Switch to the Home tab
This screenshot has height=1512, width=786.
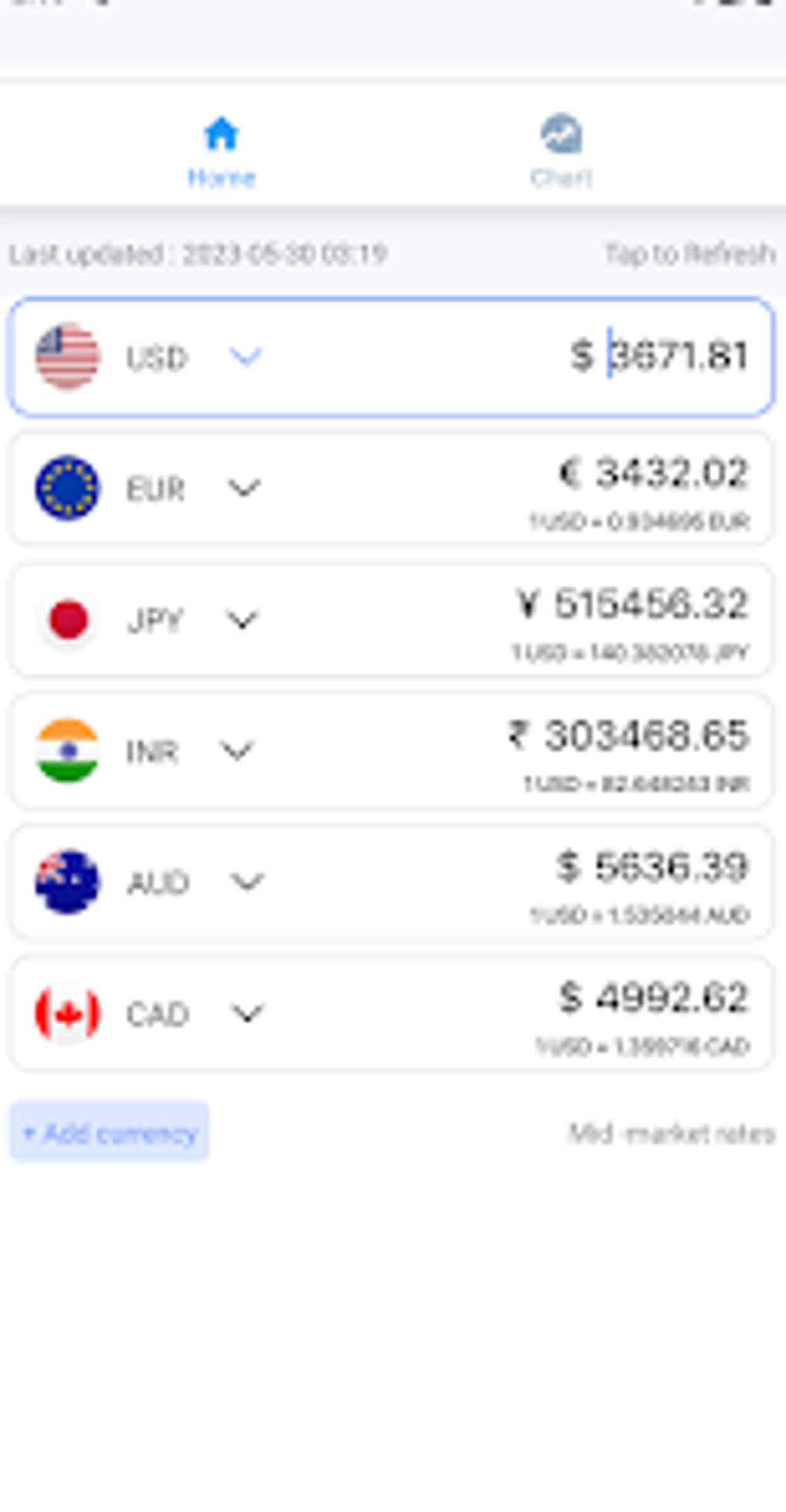coord(221,146)
